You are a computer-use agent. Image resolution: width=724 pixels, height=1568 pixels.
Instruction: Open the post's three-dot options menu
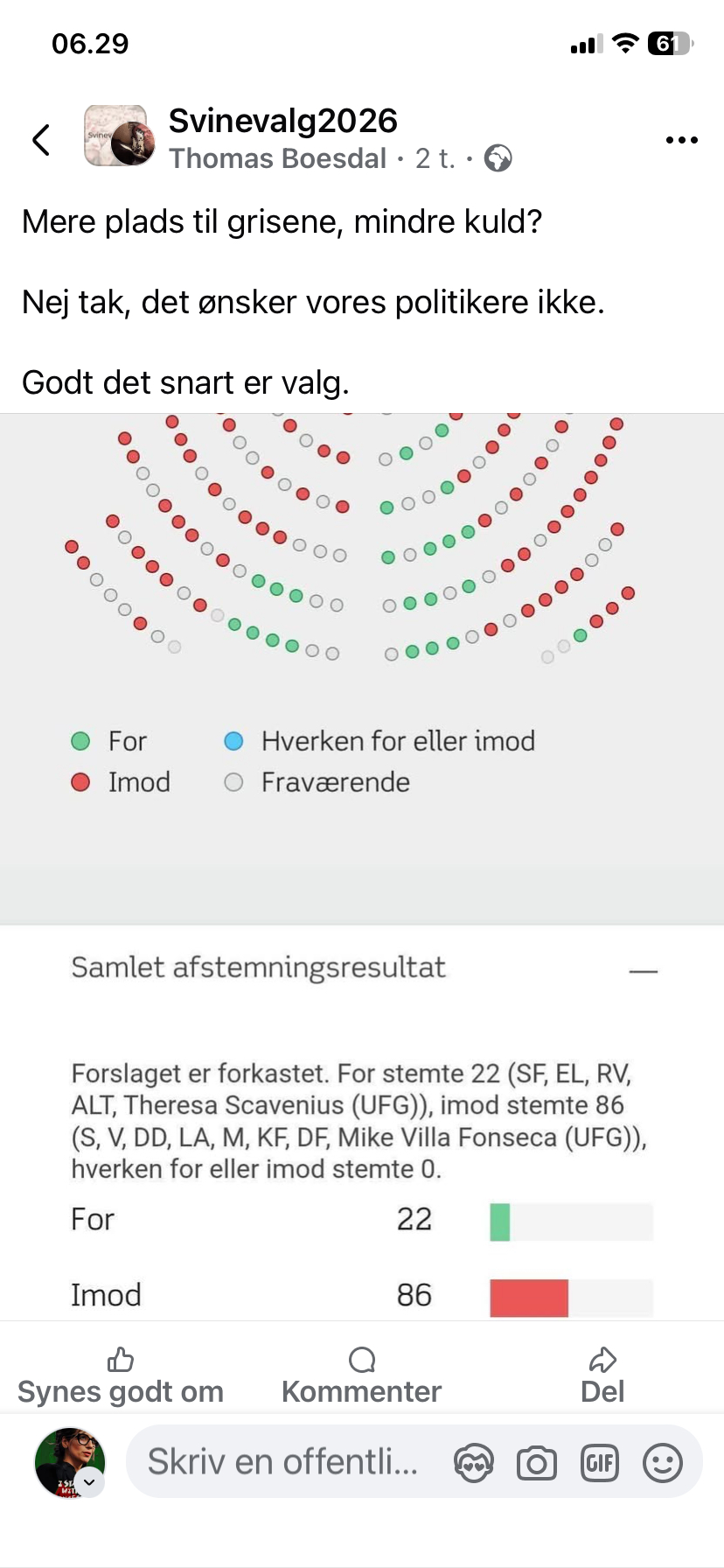point(681,140)
